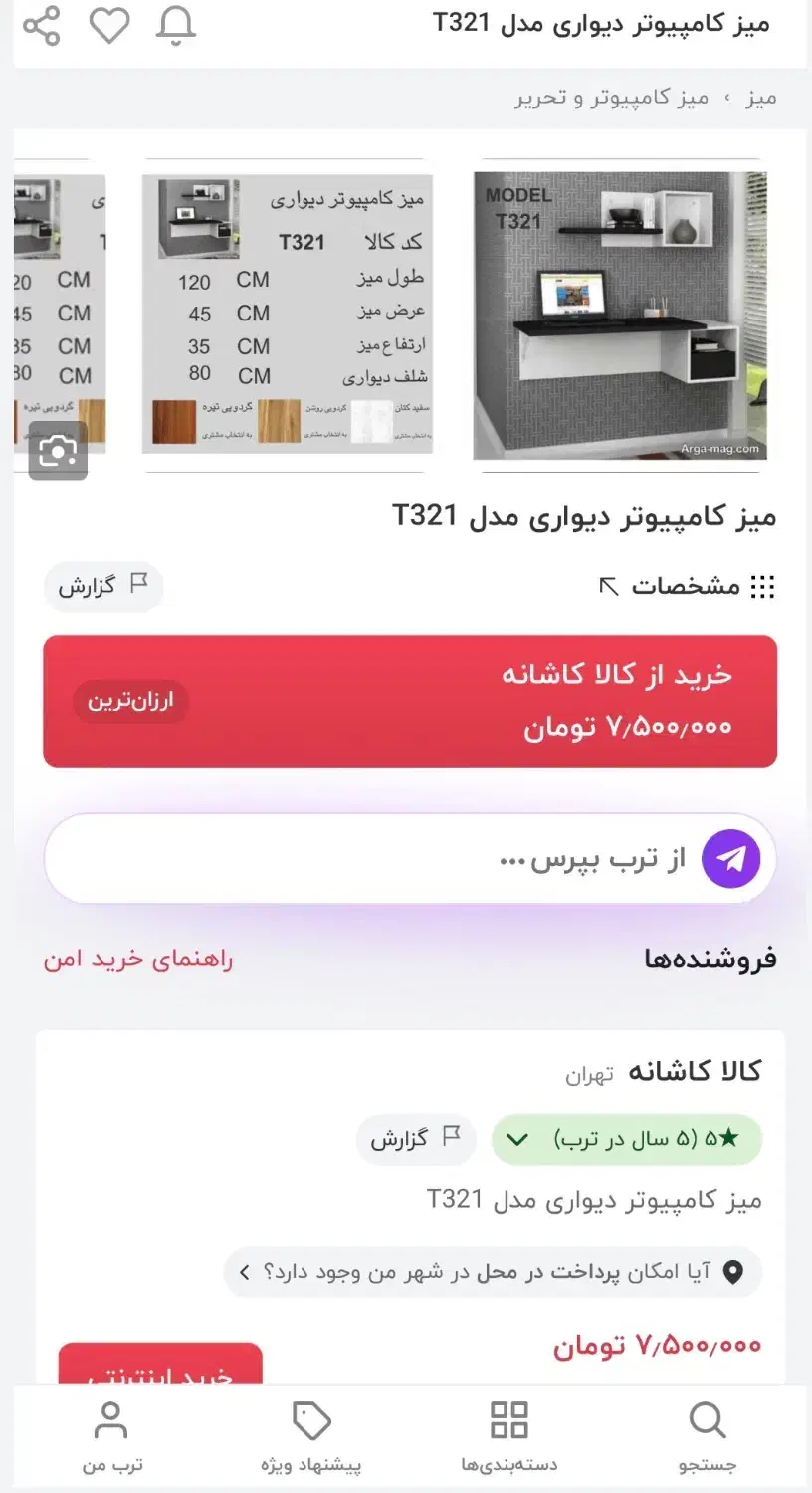Go to میز کامپیوتر و تحریر category
Viewport: 812px width, 1493px height.
611,98
